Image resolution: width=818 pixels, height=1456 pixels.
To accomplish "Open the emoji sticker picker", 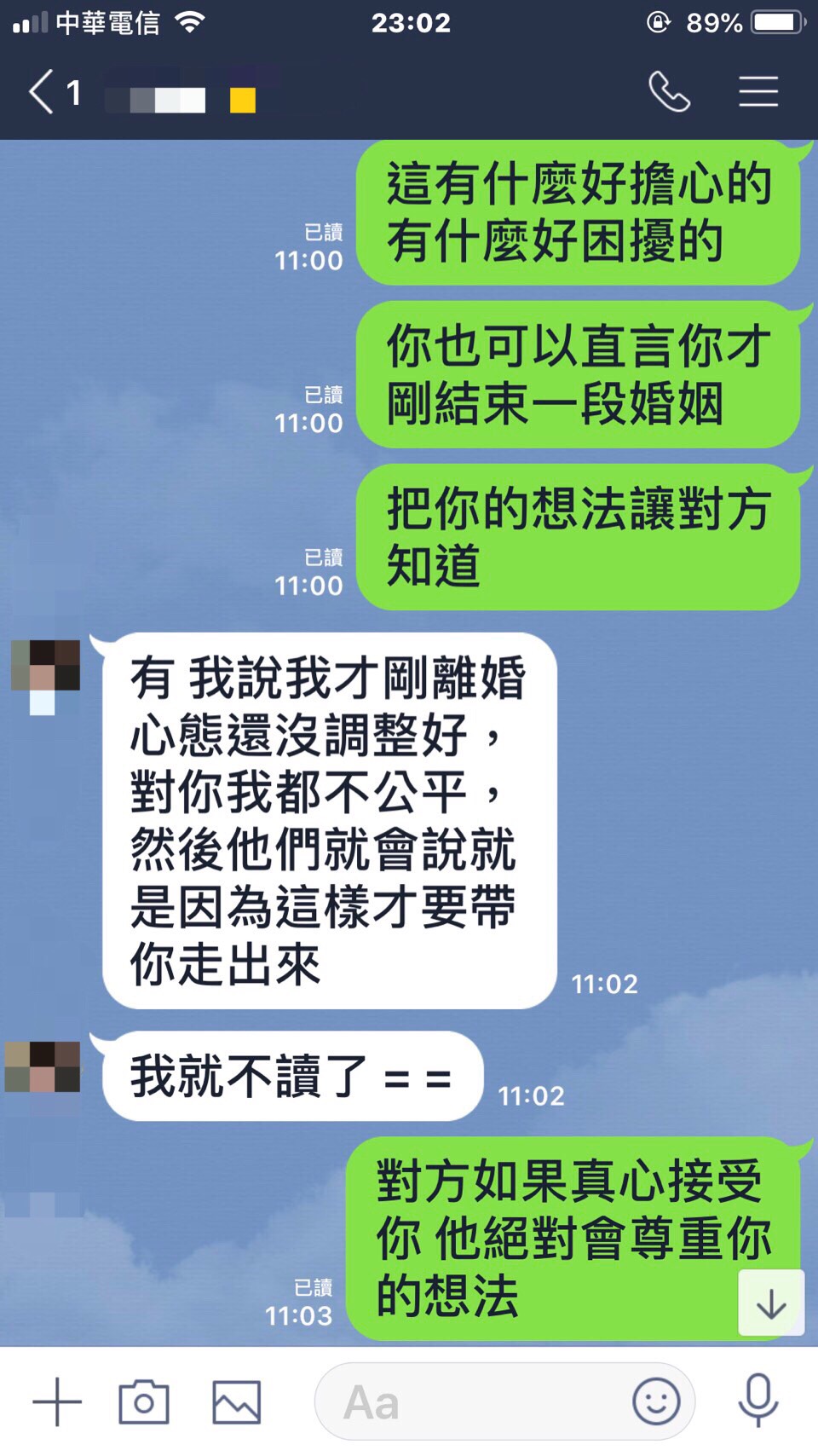I will pos(656,1401).
